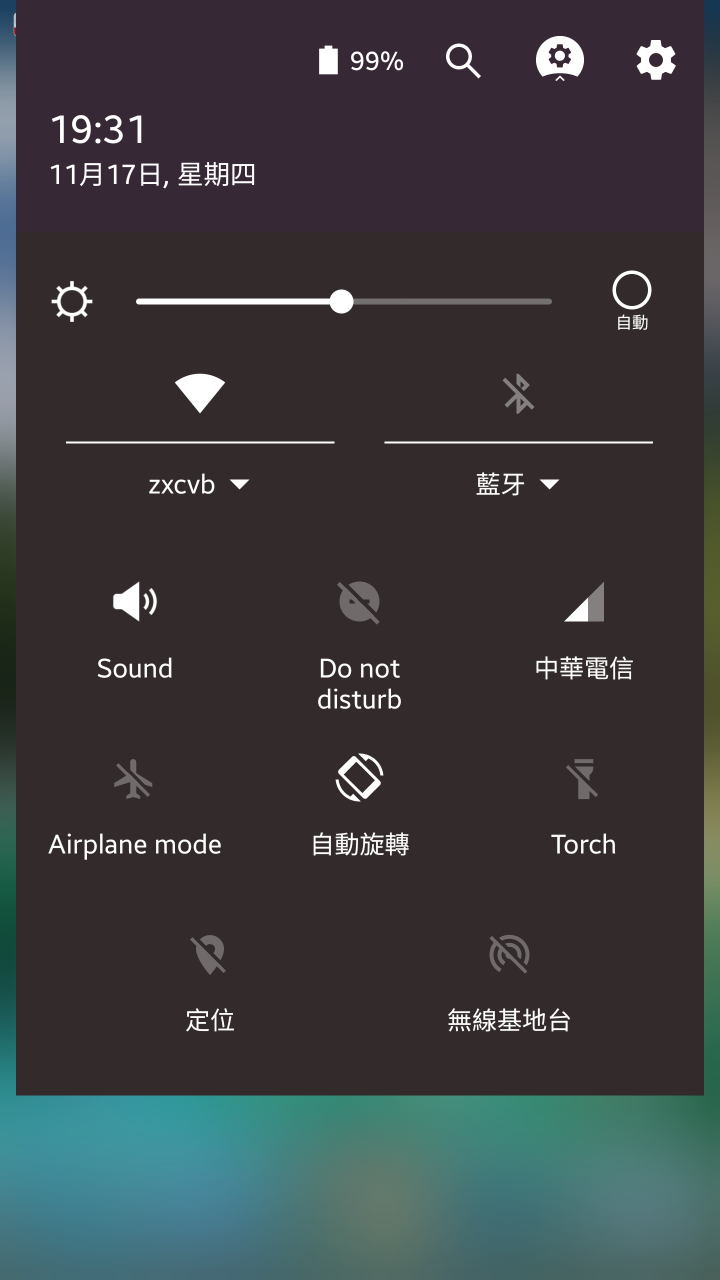
Task: Turn on Airplane mode
Action: pyautogui.click(x=135, y=779)
